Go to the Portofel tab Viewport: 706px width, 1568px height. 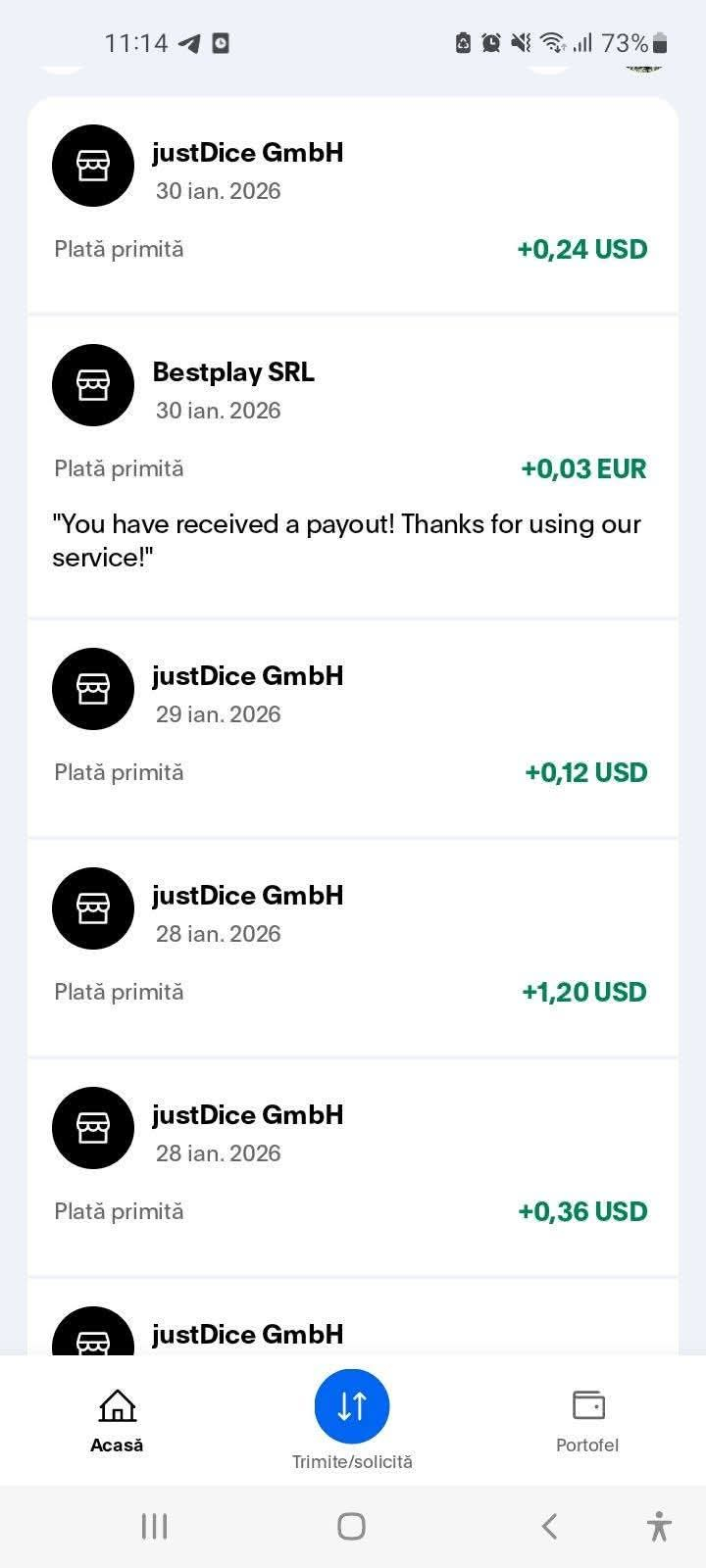[587, 1419]
